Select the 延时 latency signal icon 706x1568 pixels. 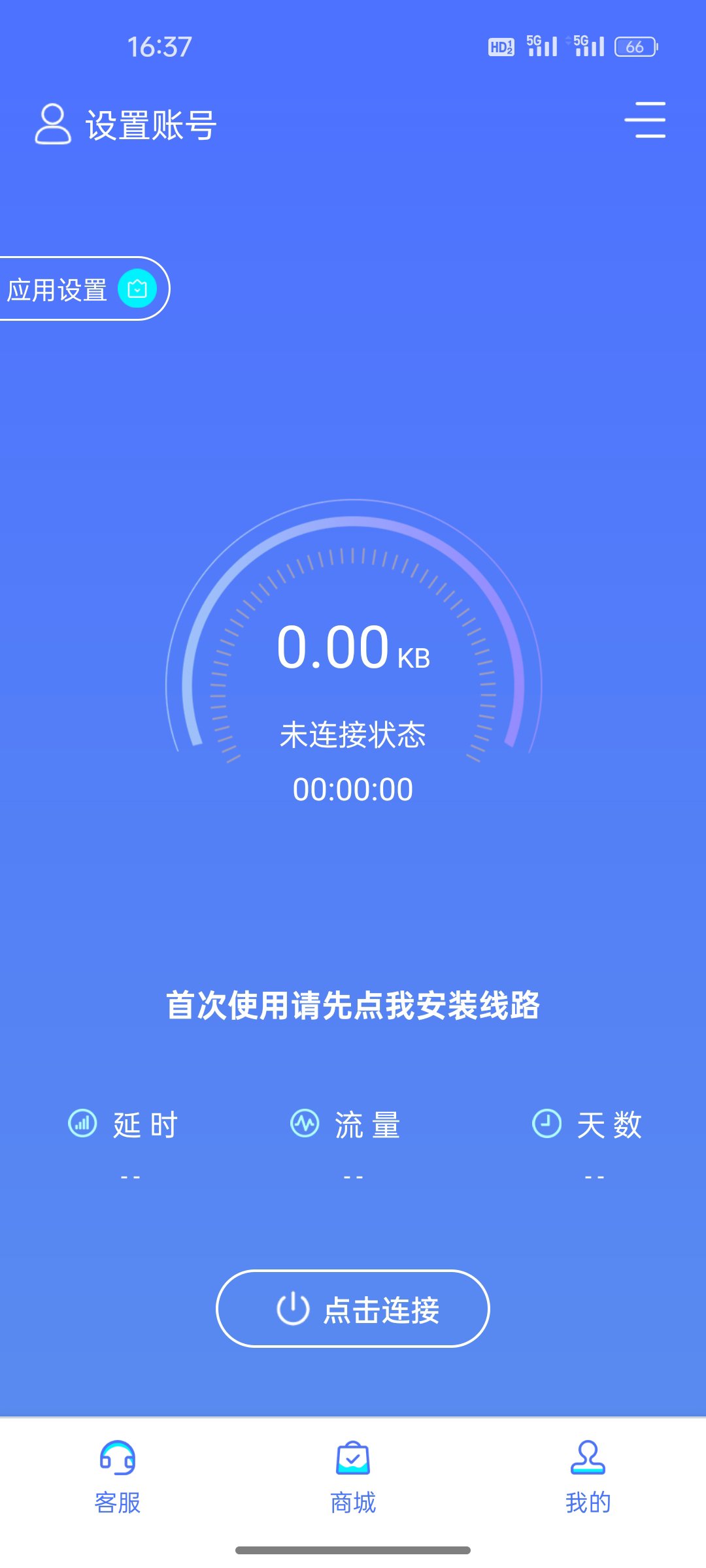click(82, 1123)
